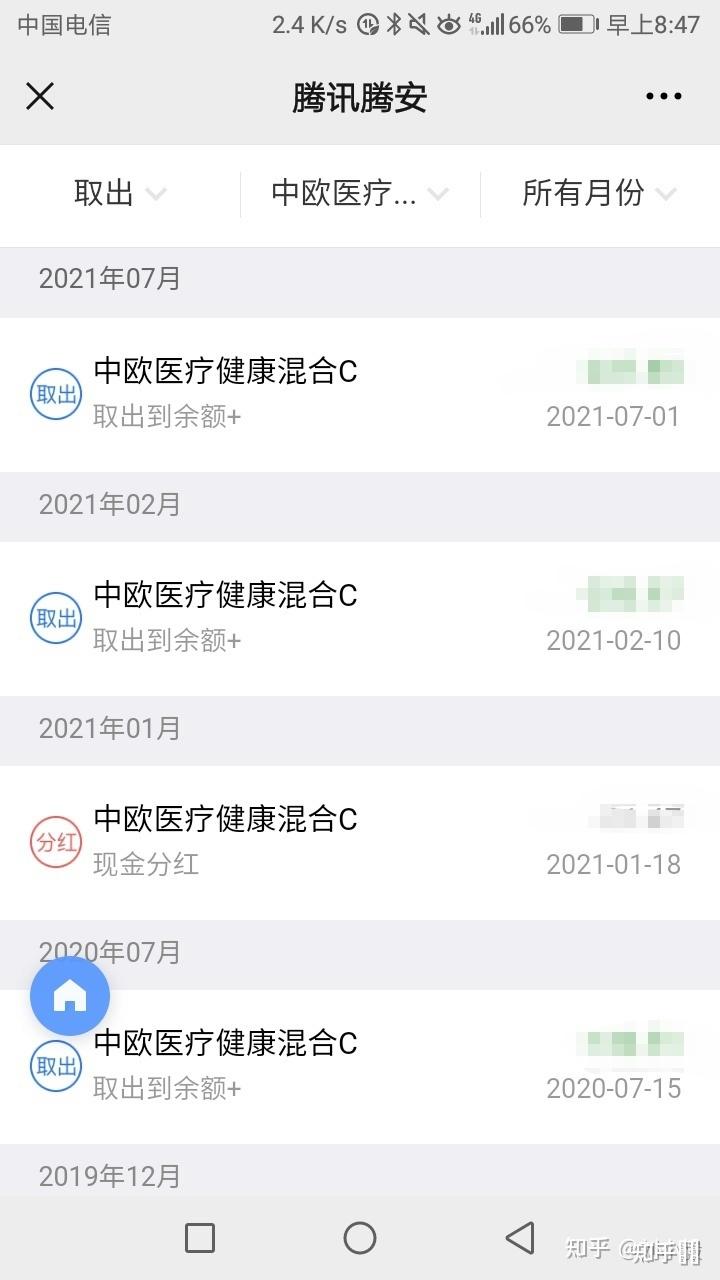Open the three-dot overflow menu
The height and width of the screenshot is (1280, 720).
pyautogui.click(x=663, y=97)
